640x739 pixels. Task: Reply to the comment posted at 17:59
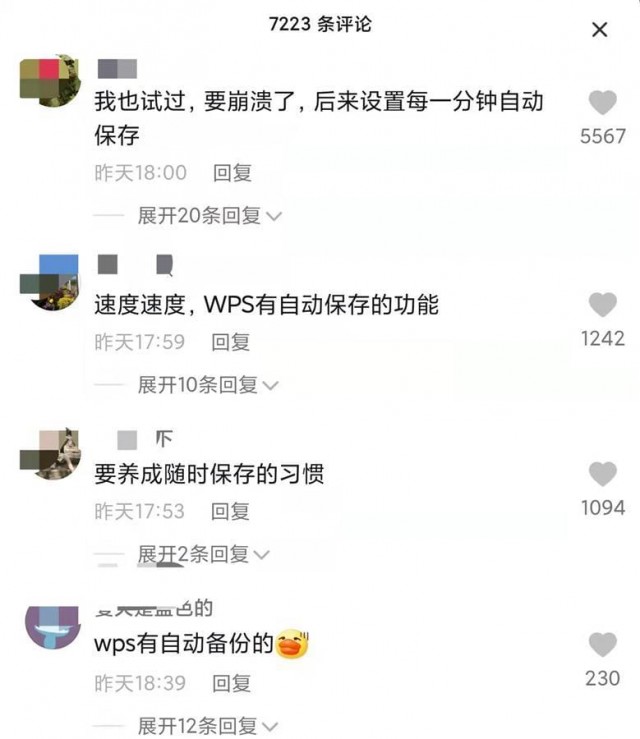pyautogui.click(x=230, y=342)
